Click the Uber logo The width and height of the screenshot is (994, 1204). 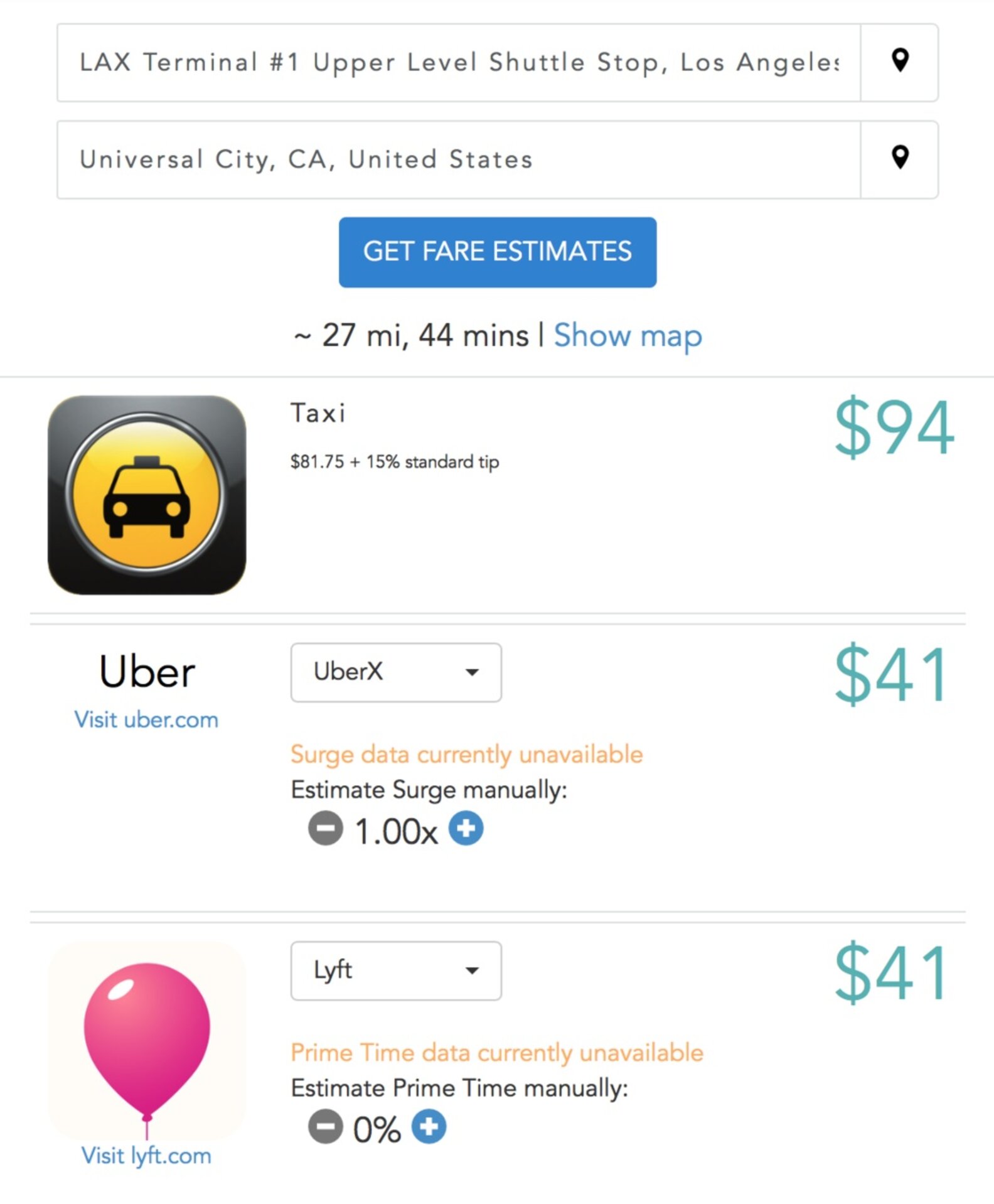146,672
